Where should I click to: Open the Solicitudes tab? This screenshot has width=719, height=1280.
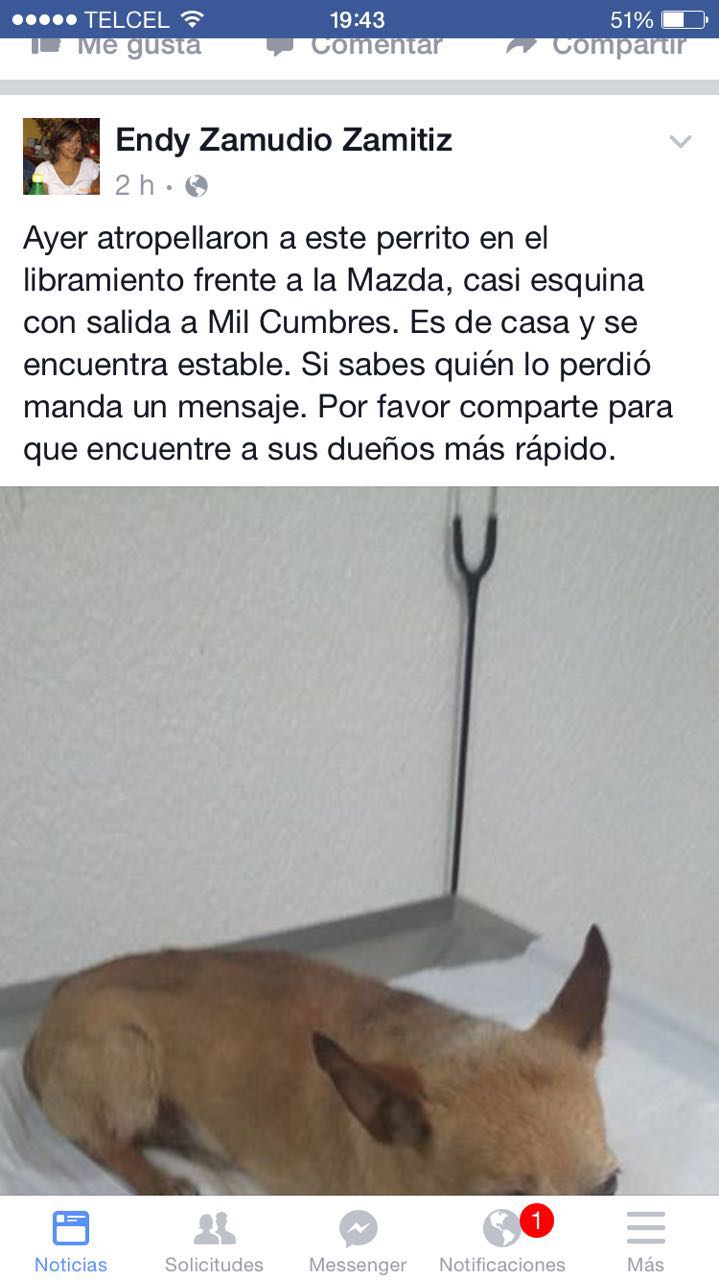point(214,1240)
